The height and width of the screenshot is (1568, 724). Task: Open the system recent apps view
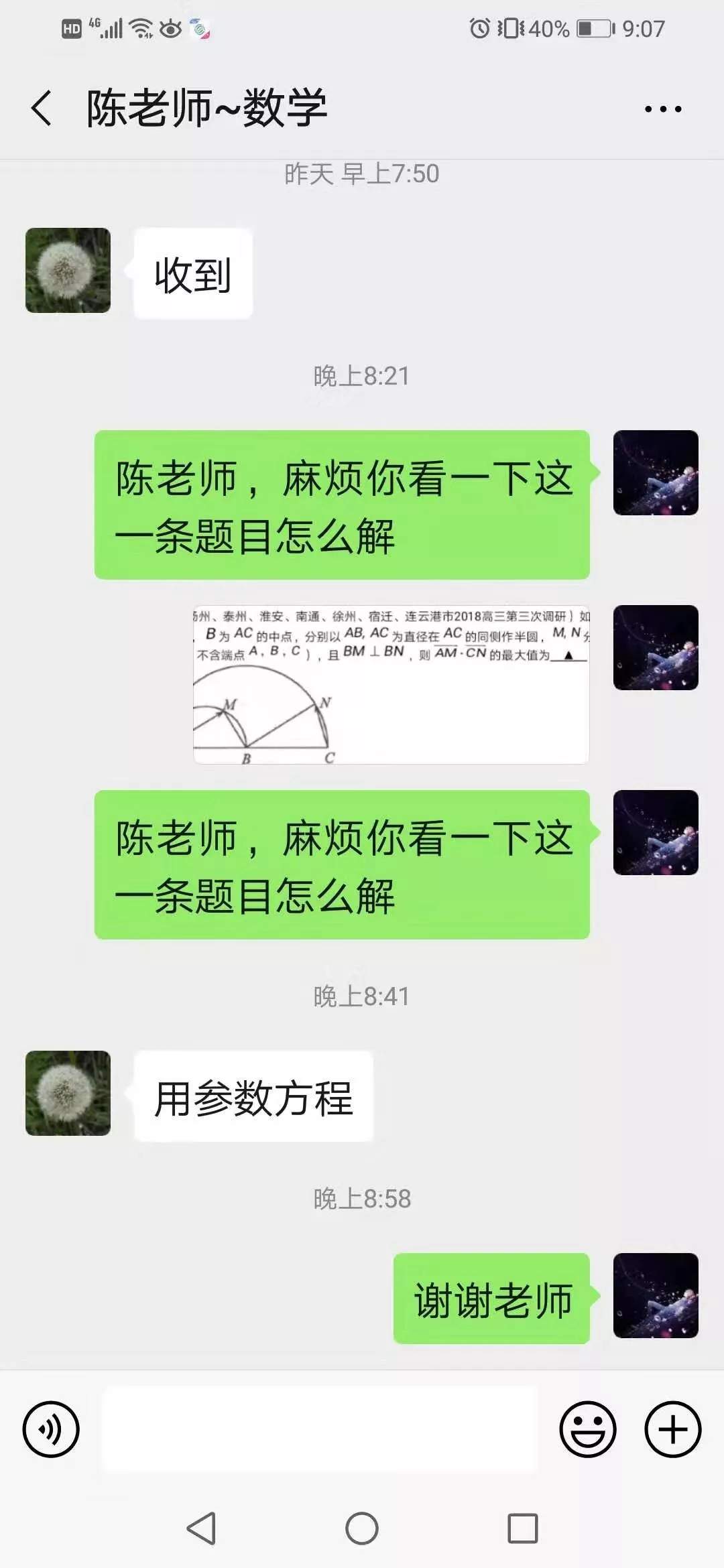(522, 1528)
